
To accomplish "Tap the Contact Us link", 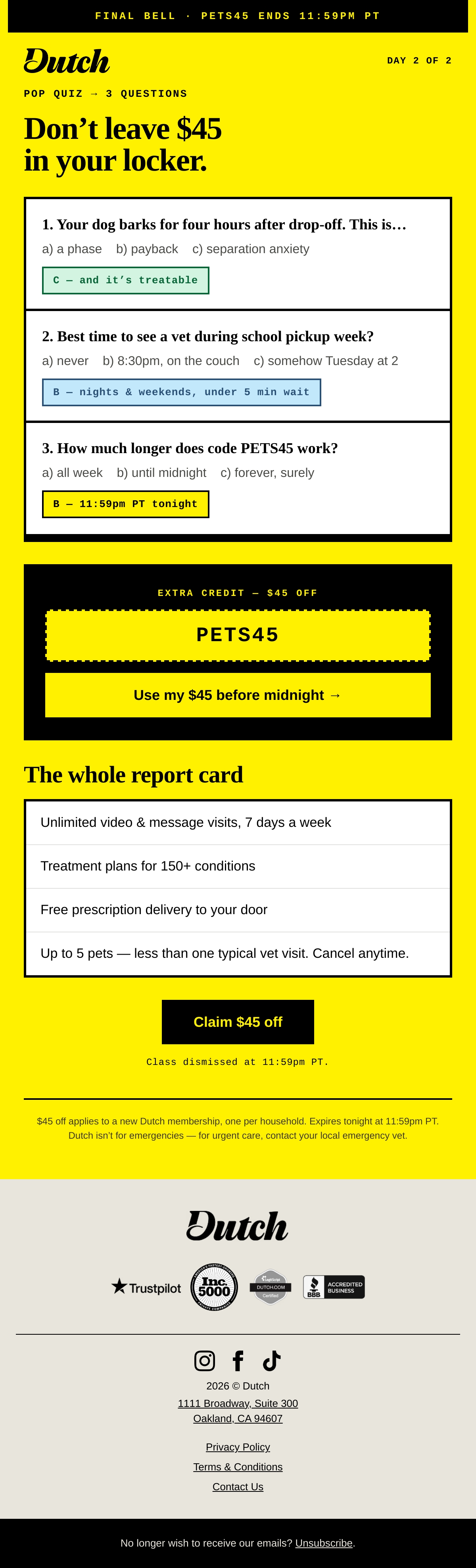I will tap(238, 1486).
